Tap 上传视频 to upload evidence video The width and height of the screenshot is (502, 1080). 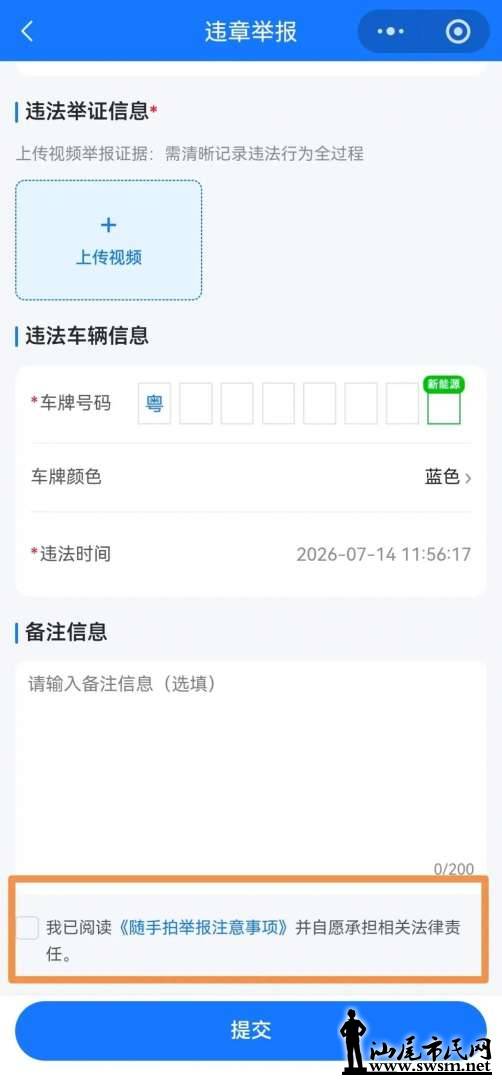(109, 240)
